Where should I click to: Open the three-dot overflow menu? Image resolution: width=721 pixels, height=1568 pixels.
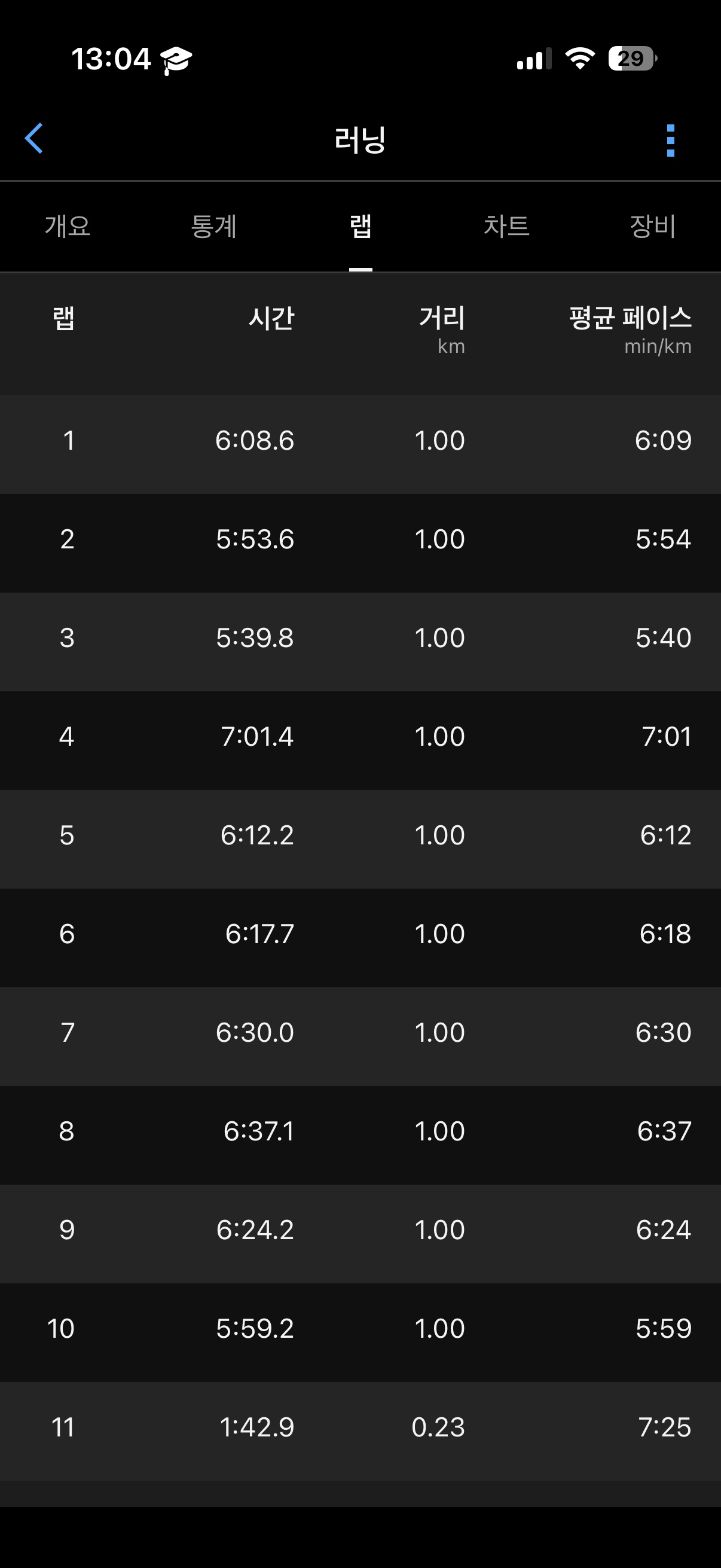[670, 141]
